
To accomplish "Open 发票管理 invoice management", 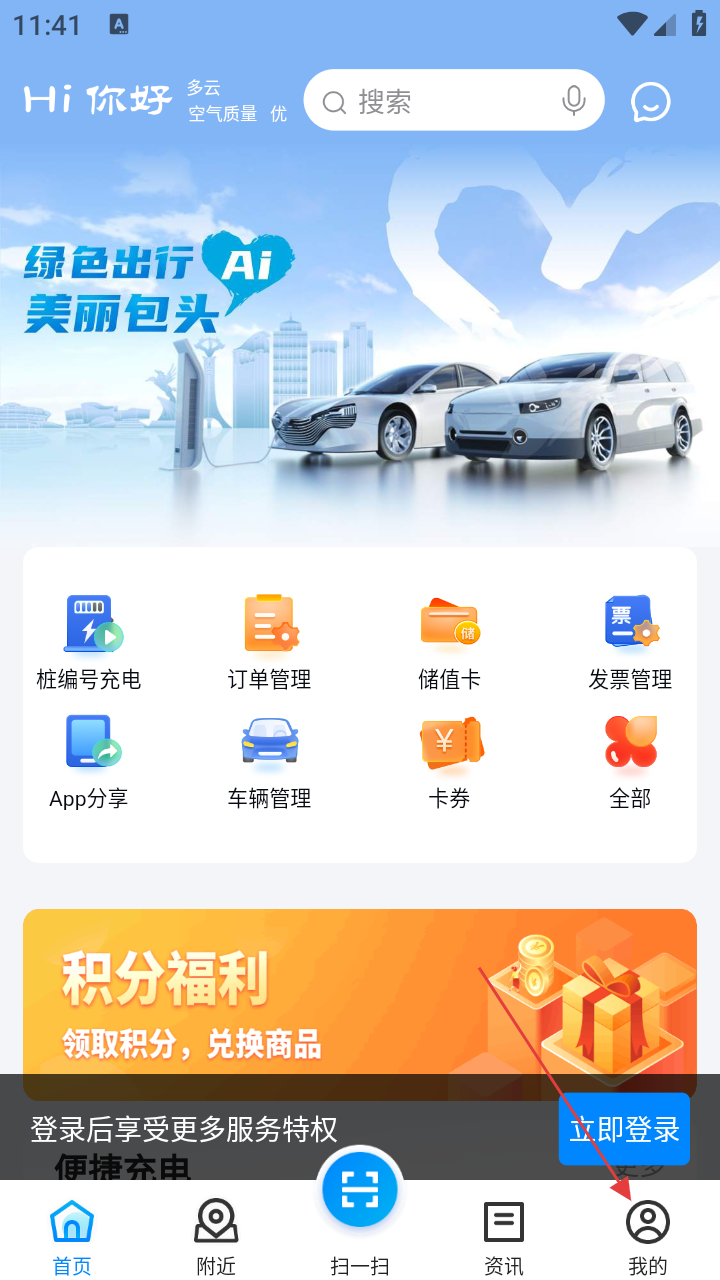I will [x=630, y=641].
